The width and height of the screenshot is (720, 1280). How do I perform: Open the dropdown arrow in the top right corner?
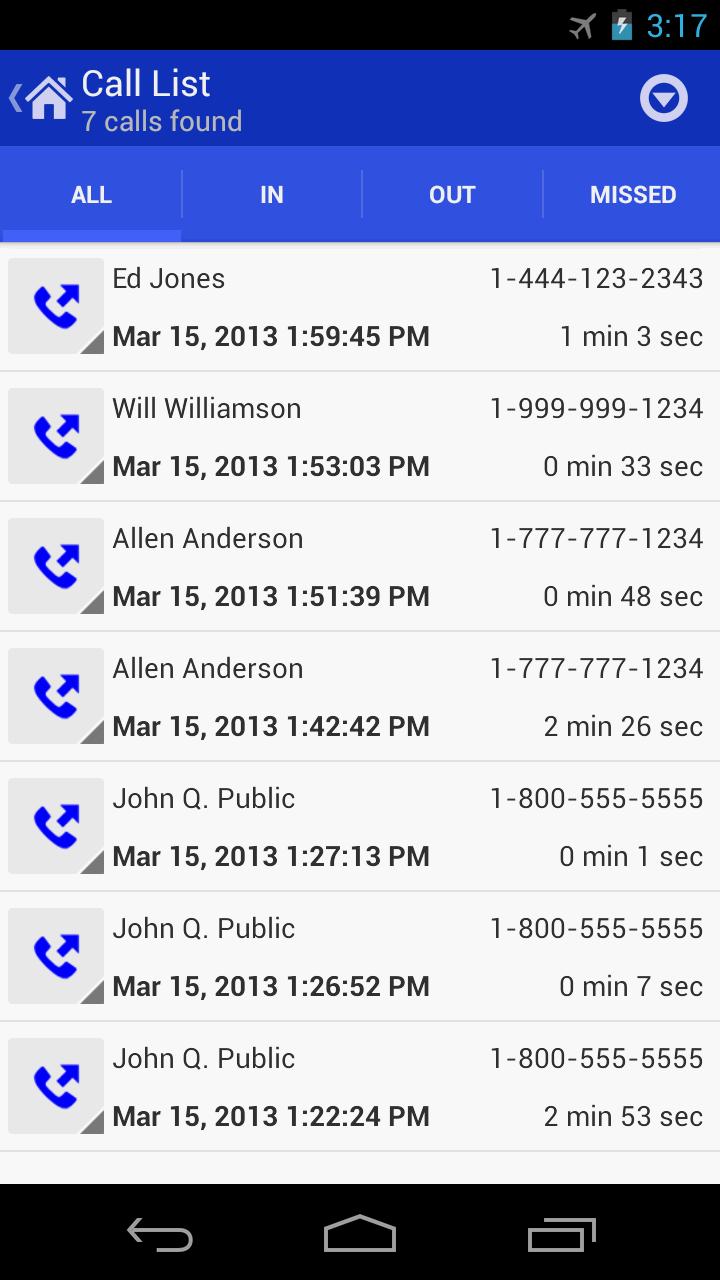662,97
